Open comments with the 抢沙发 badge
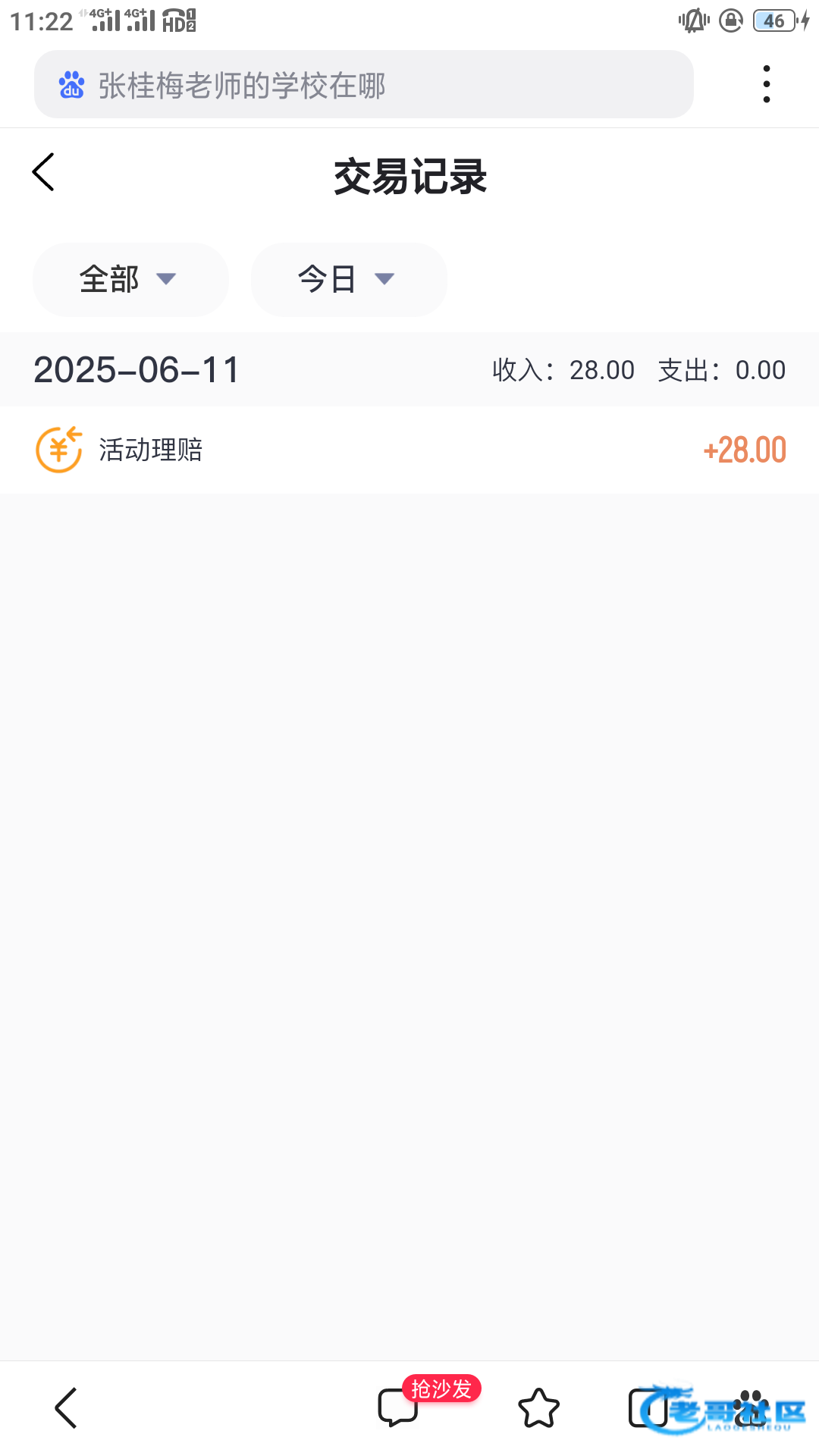Screen dimensions: 819x1456 tap(399, 1408)
